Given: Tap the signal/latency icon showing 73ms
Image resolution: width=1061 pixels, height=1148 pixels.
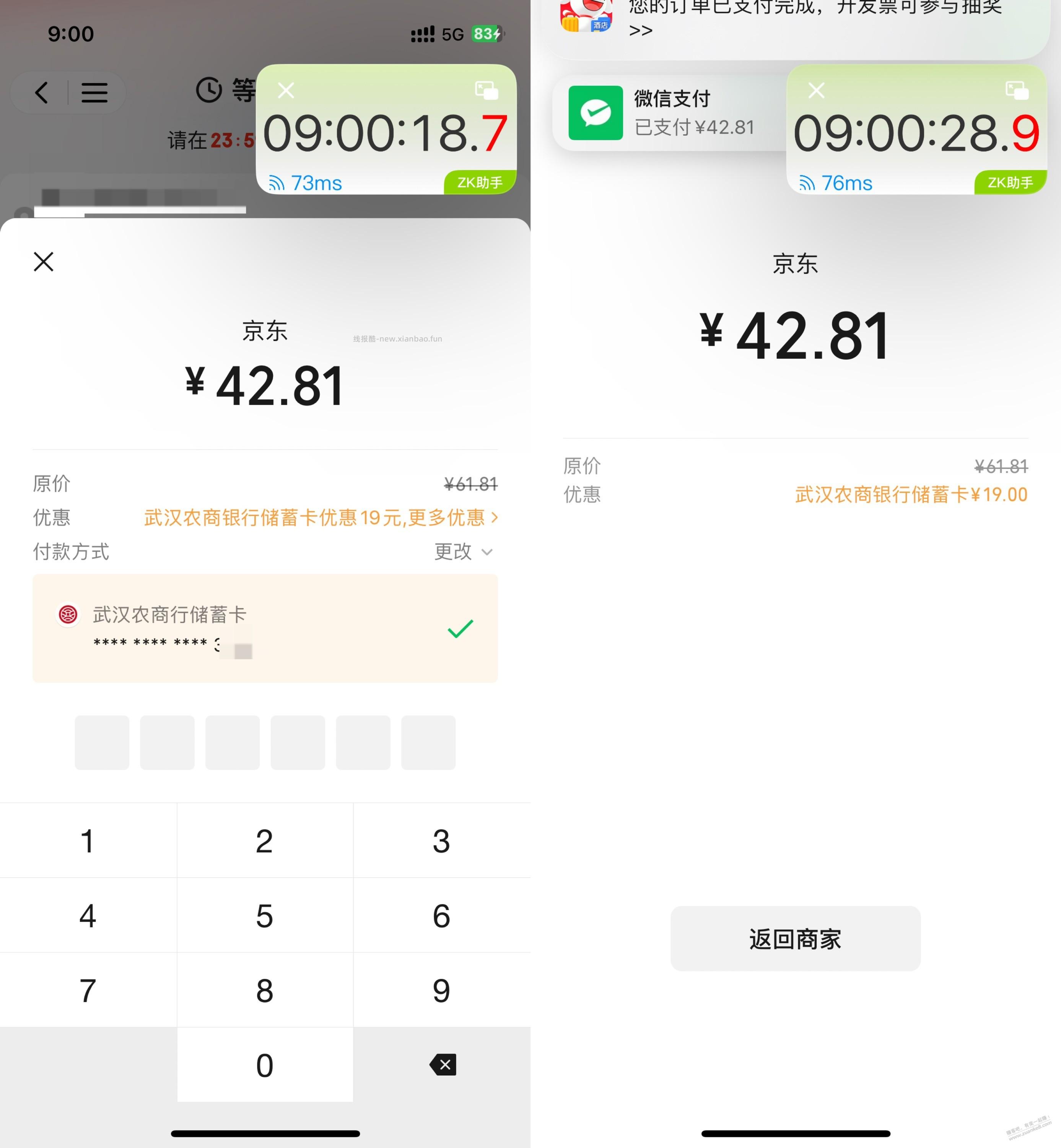Looking at the screenshot, I should pyautogui.click(x=278, y=182).
